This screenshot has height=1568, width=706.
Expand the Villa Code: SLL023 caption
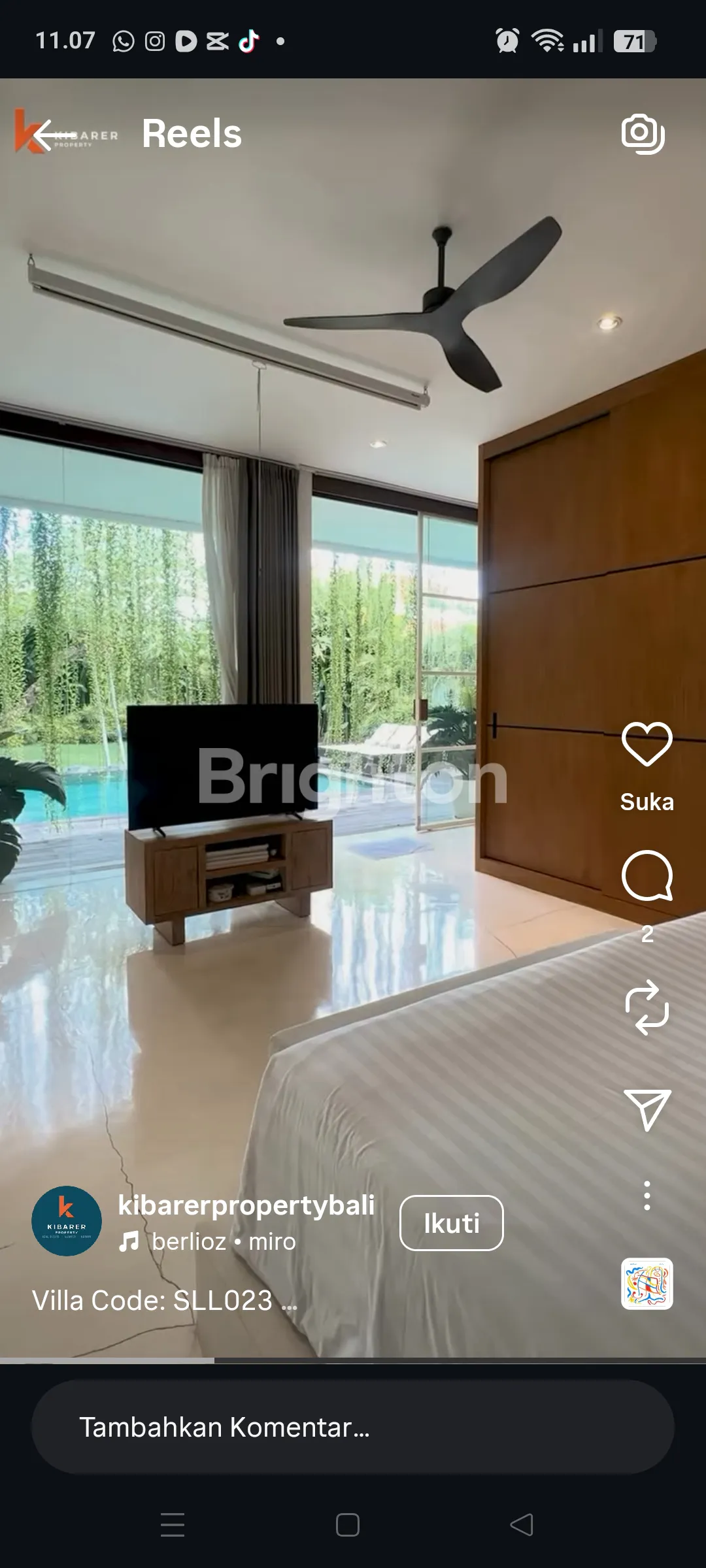point(165,1301)
